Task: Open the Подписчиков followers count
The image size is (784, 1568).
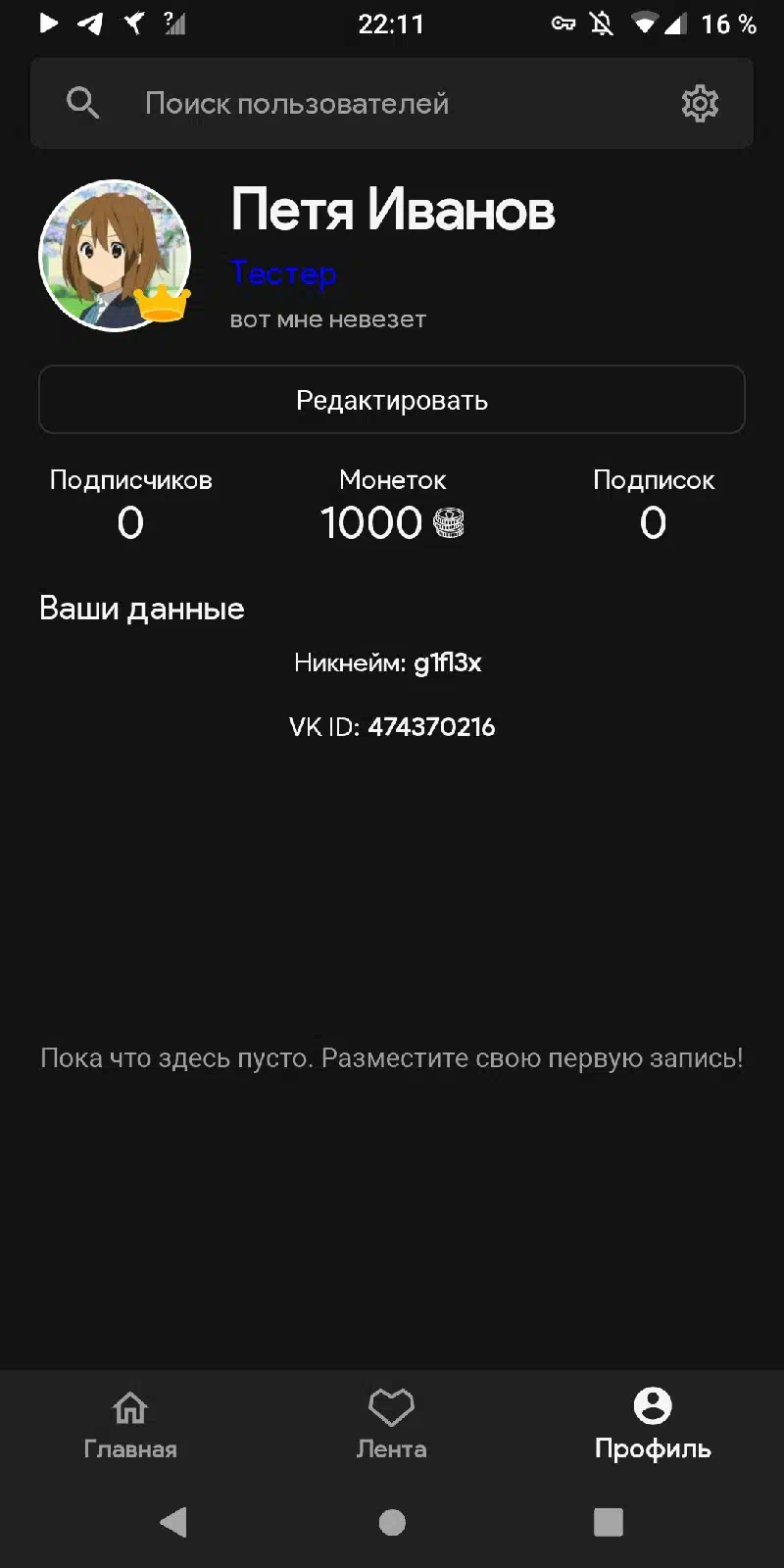Action: (x=130, y=505)
